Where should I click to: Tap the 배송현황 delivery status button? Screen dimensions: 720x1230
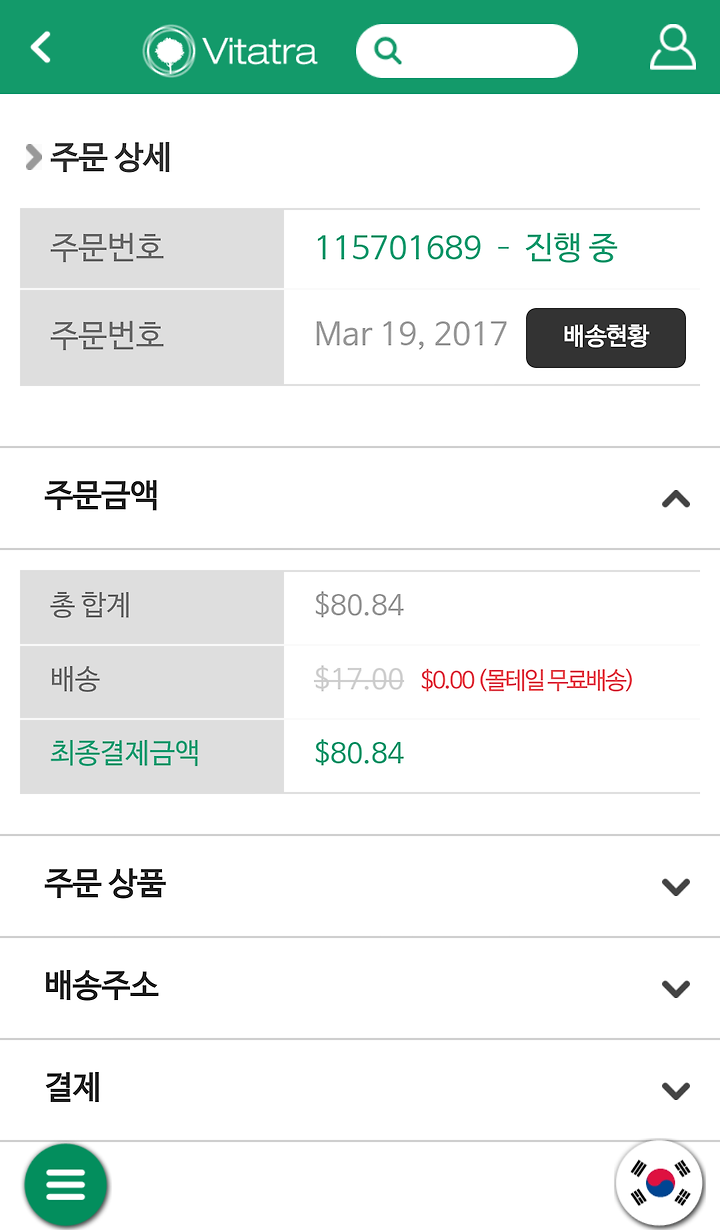click(x=606, y=337)
